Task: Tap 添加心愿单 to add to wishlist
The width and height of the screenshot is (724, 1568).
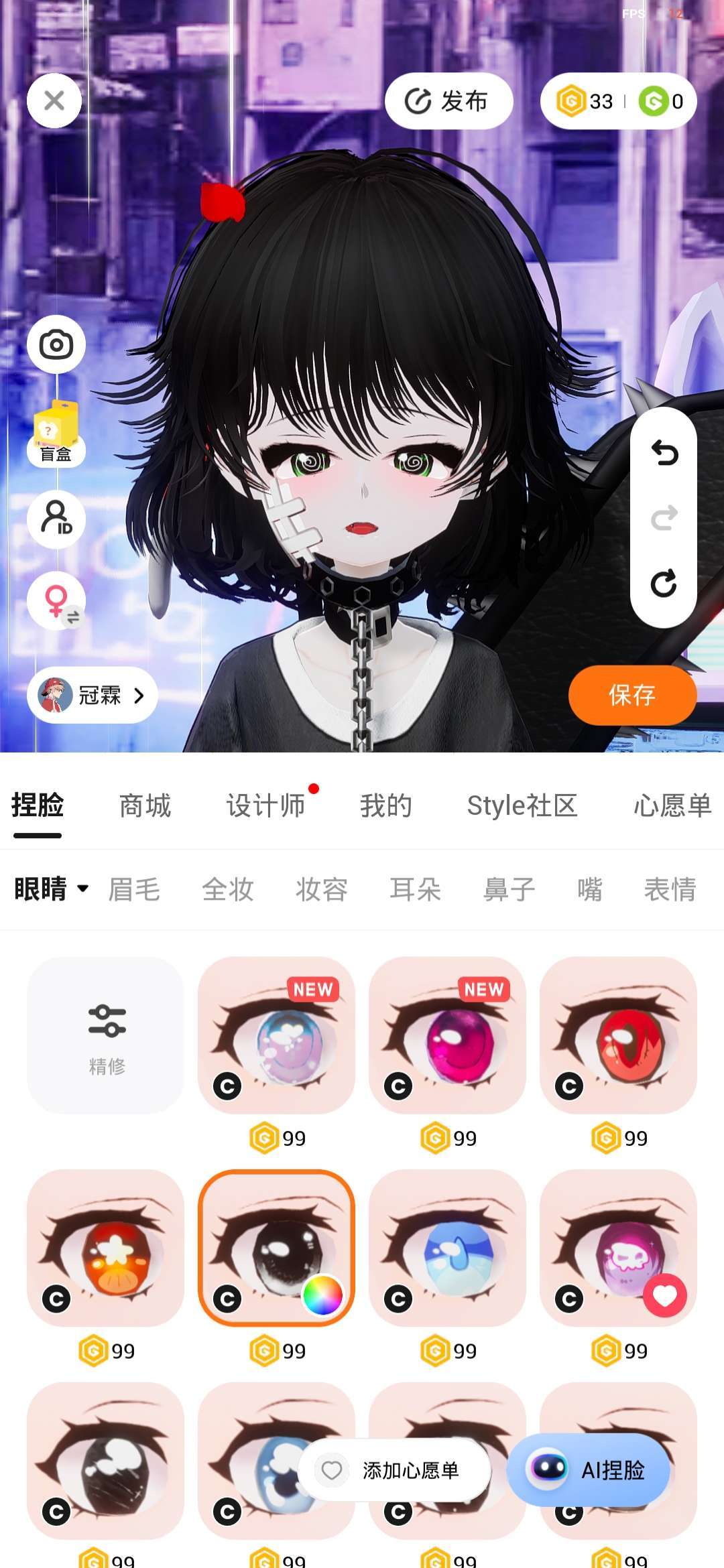Action: point(395,1470)
